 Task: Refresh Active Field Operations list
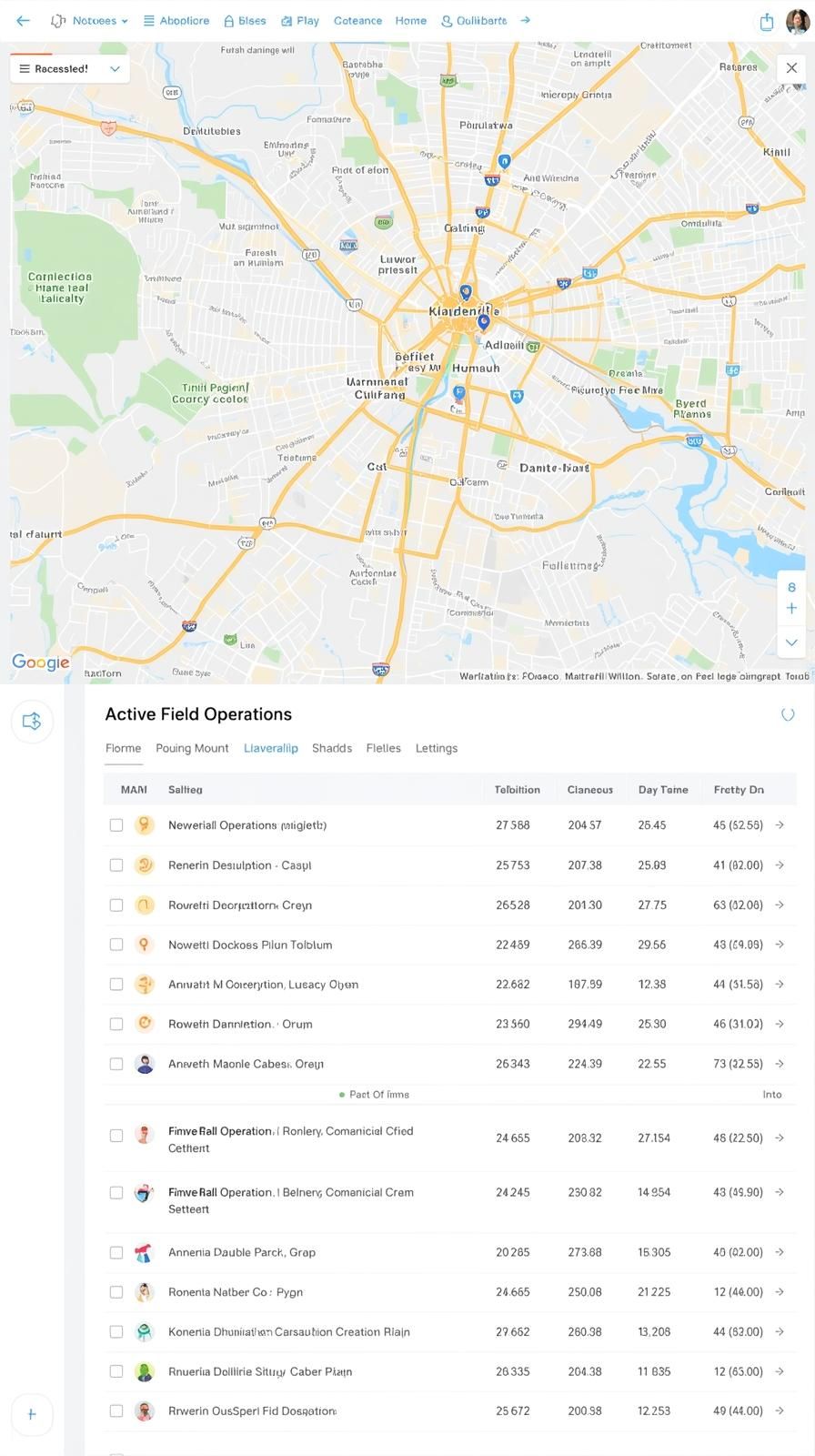point(788,714)
